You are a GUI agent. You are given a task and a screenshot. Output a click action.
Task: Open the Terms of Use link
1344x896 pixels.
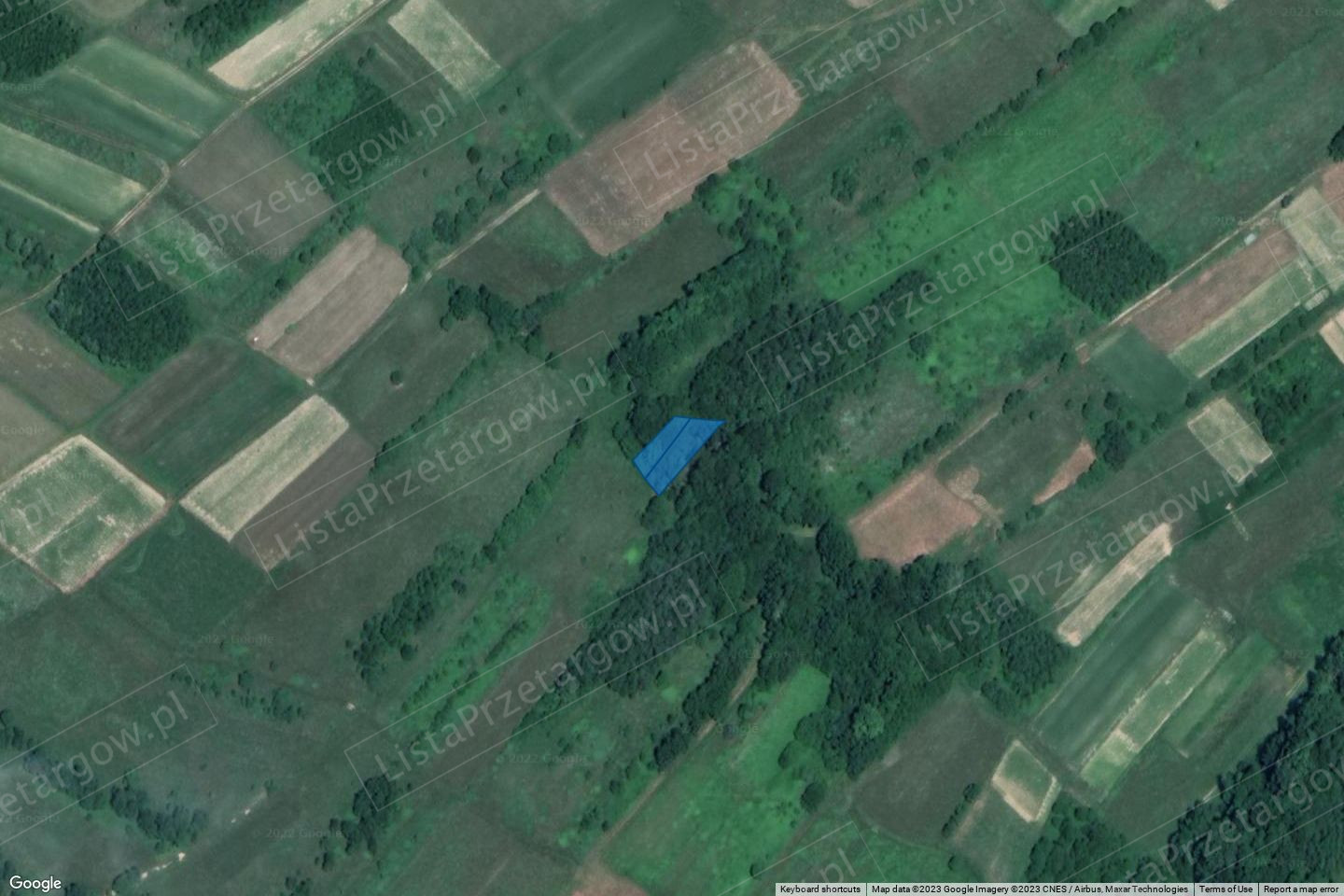[x=1225, y=889]
